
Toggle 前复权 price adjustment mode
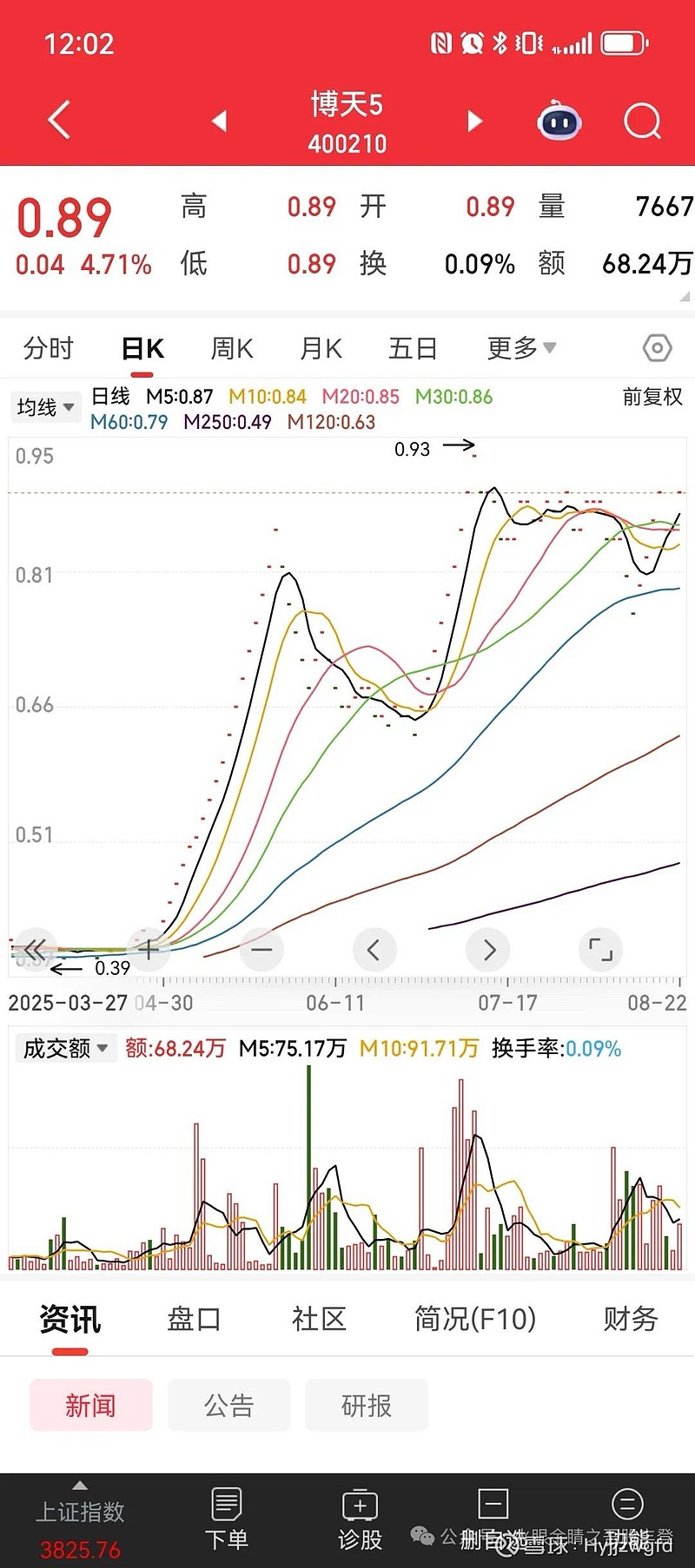coord(652,397)
